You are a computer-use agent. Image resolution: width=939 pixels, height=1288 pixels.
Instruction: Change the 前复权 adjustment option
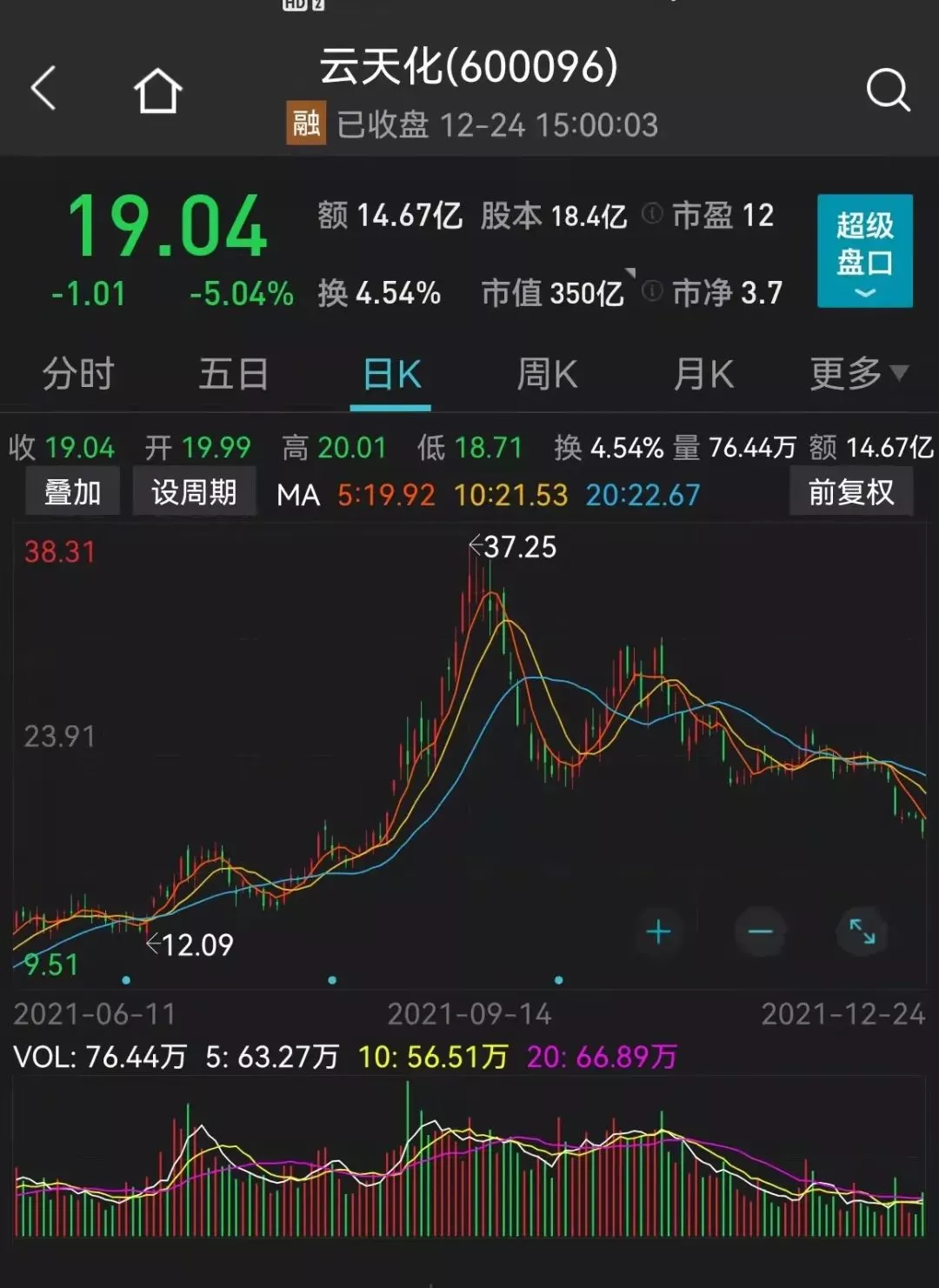850,492
